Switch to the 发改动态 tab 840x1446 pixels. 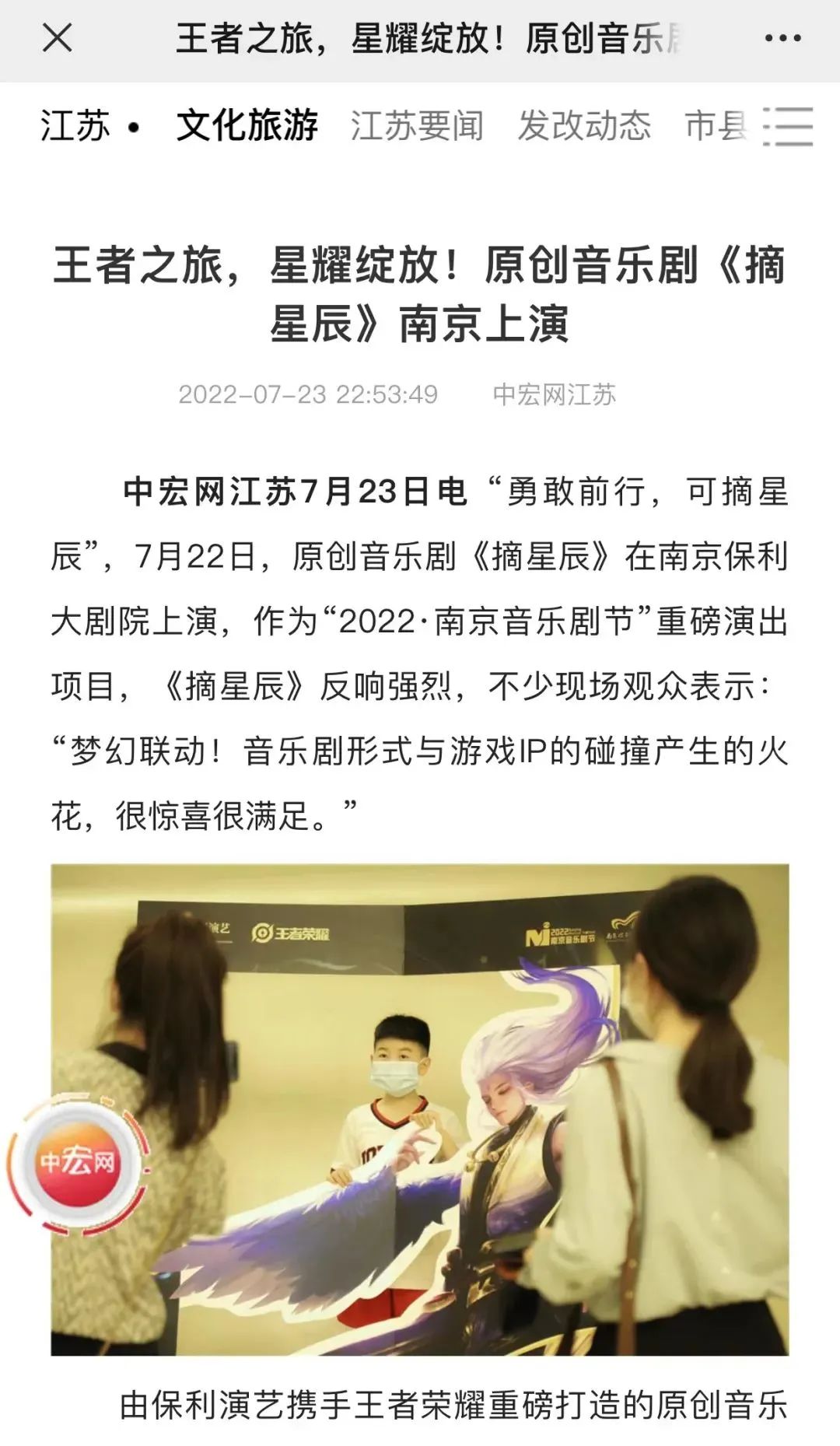pyautogui.click(x=584, y=126)
